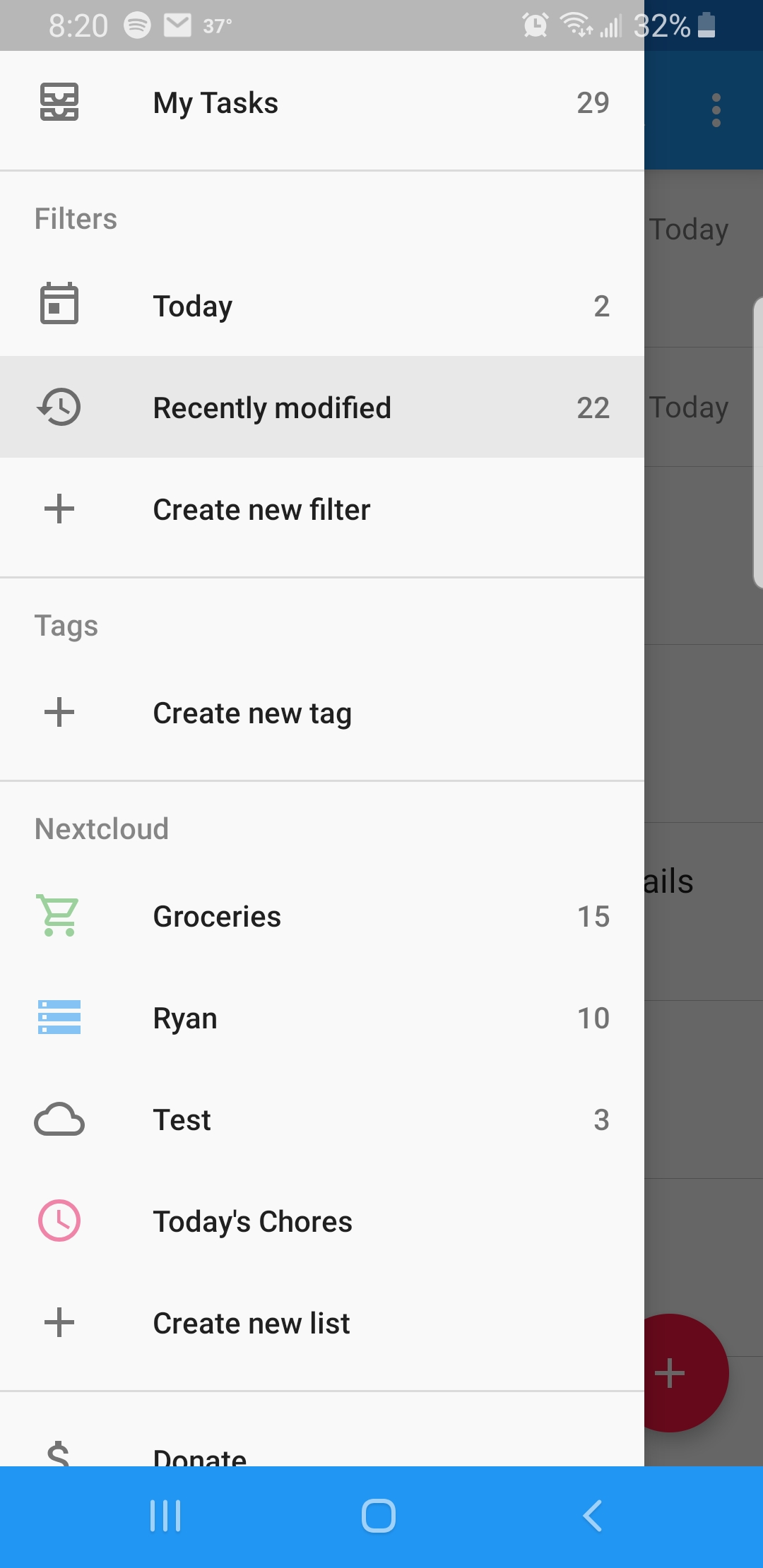Tap the plus icon beside Create new filter
Screen dimensions: 763x1568
pos(59,509)
